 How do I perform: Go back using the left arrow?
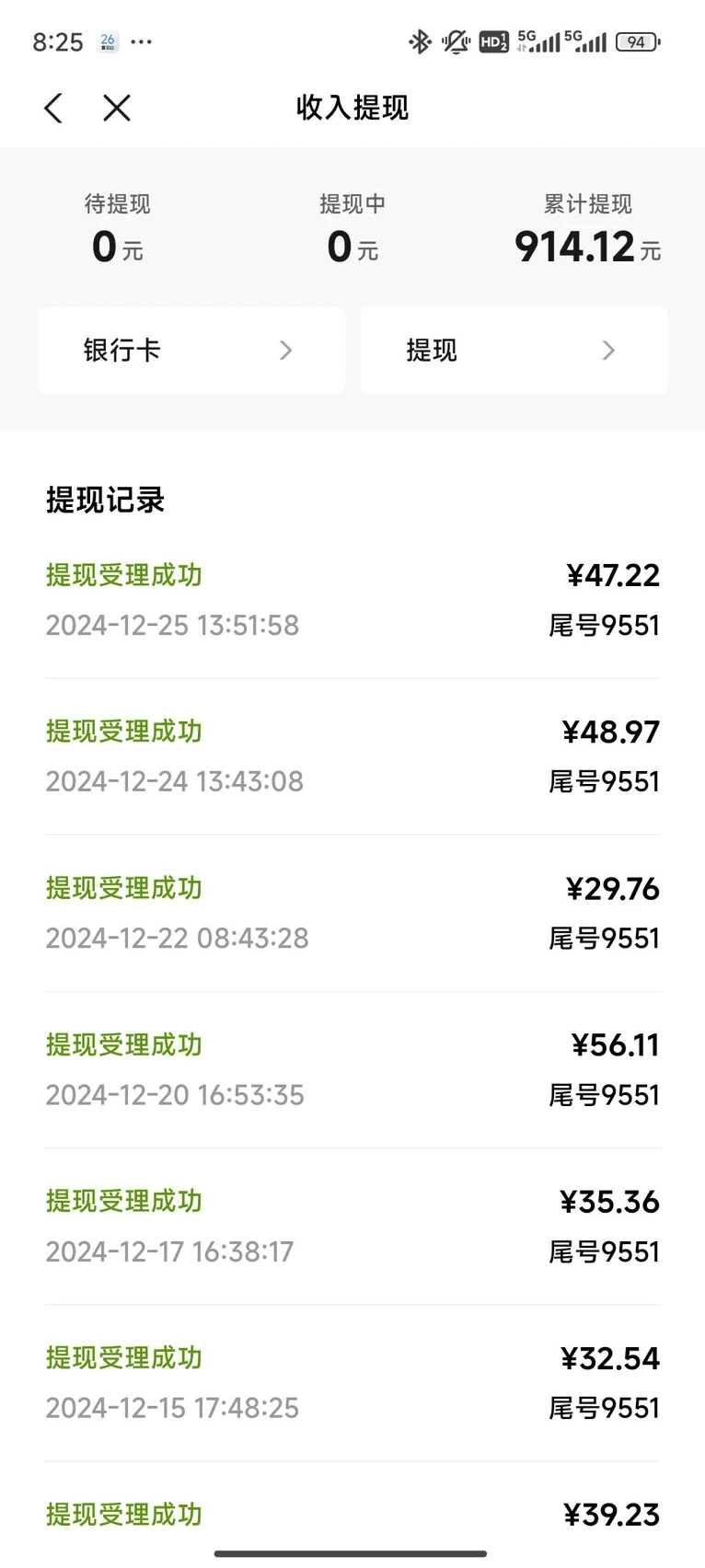pos(53,108)
